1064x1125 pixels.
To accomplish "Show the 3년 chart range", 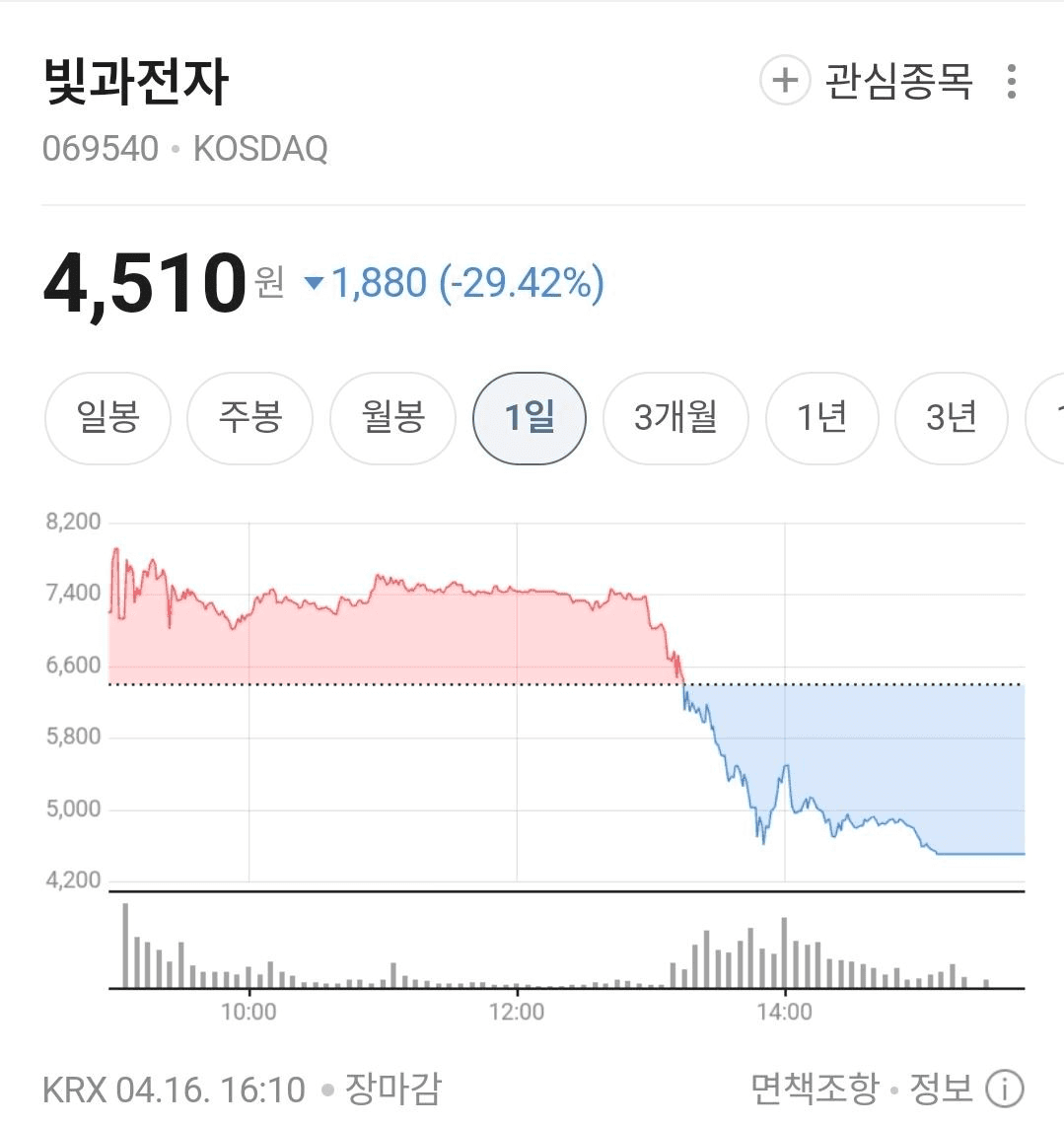I will [951, 418].
